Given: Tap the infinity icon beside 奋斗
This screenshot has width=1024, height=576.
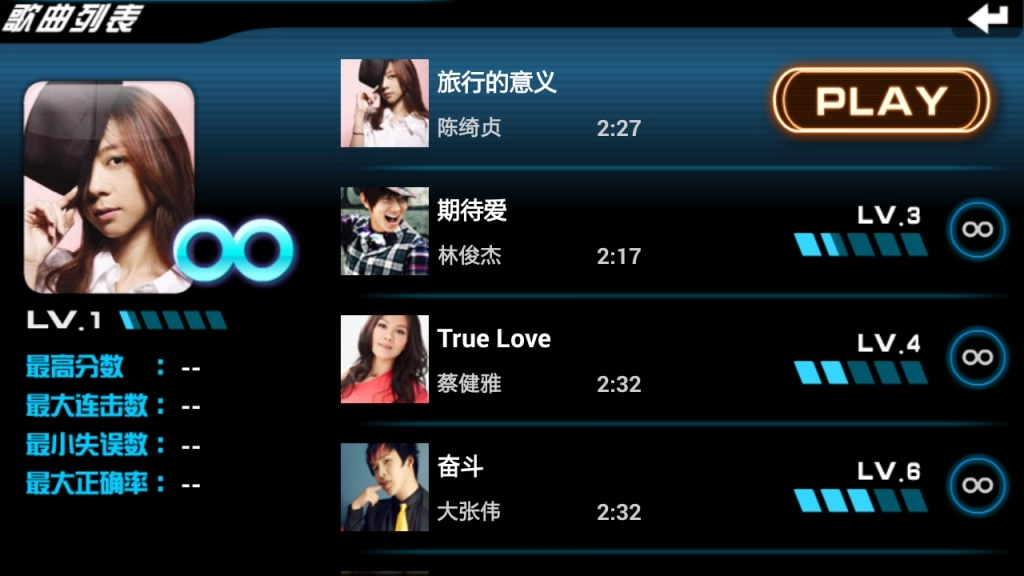Looking at the screenshot, I should click(x=977, y=485).
